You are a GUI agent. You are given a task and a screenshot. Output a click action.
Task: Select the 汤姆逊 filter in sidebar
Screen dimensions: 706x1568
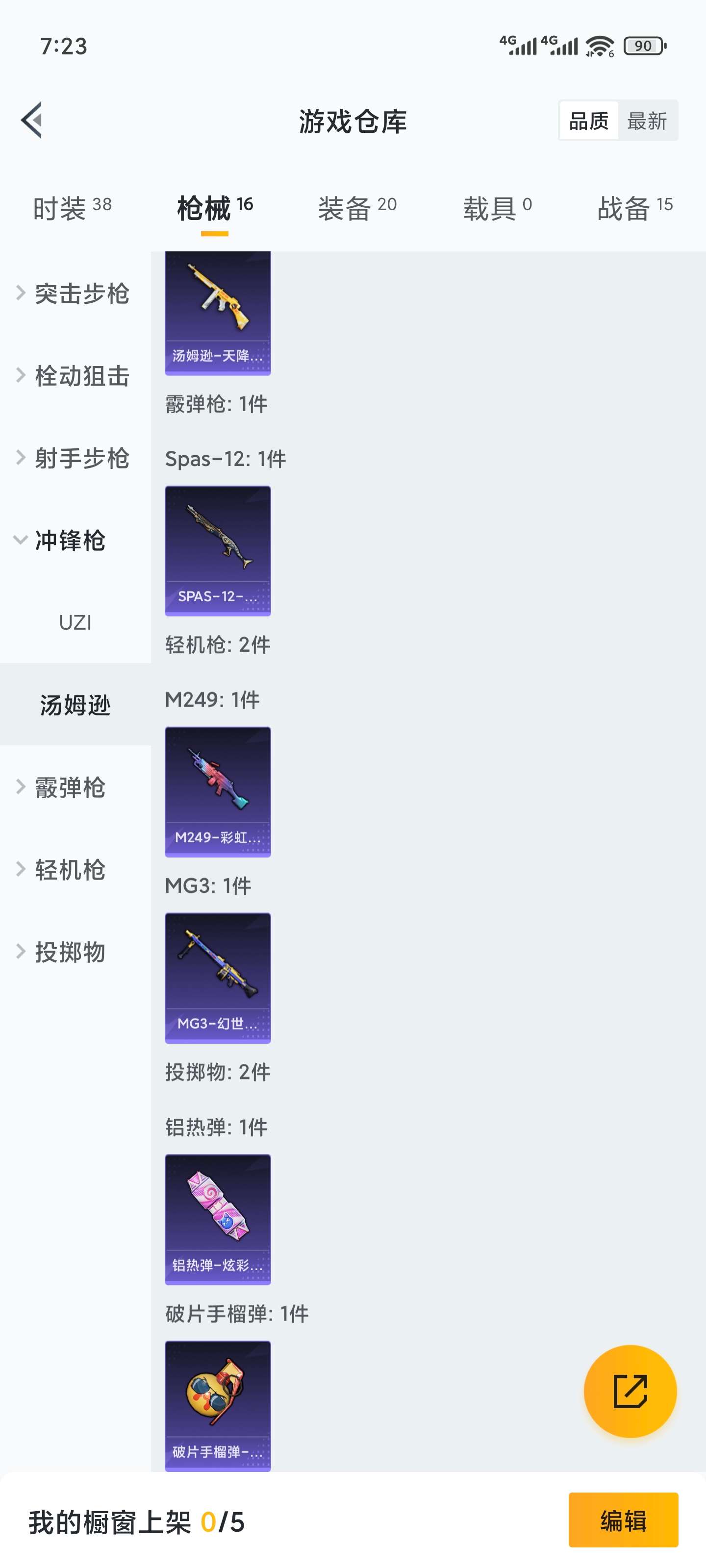tap(76, 706)
